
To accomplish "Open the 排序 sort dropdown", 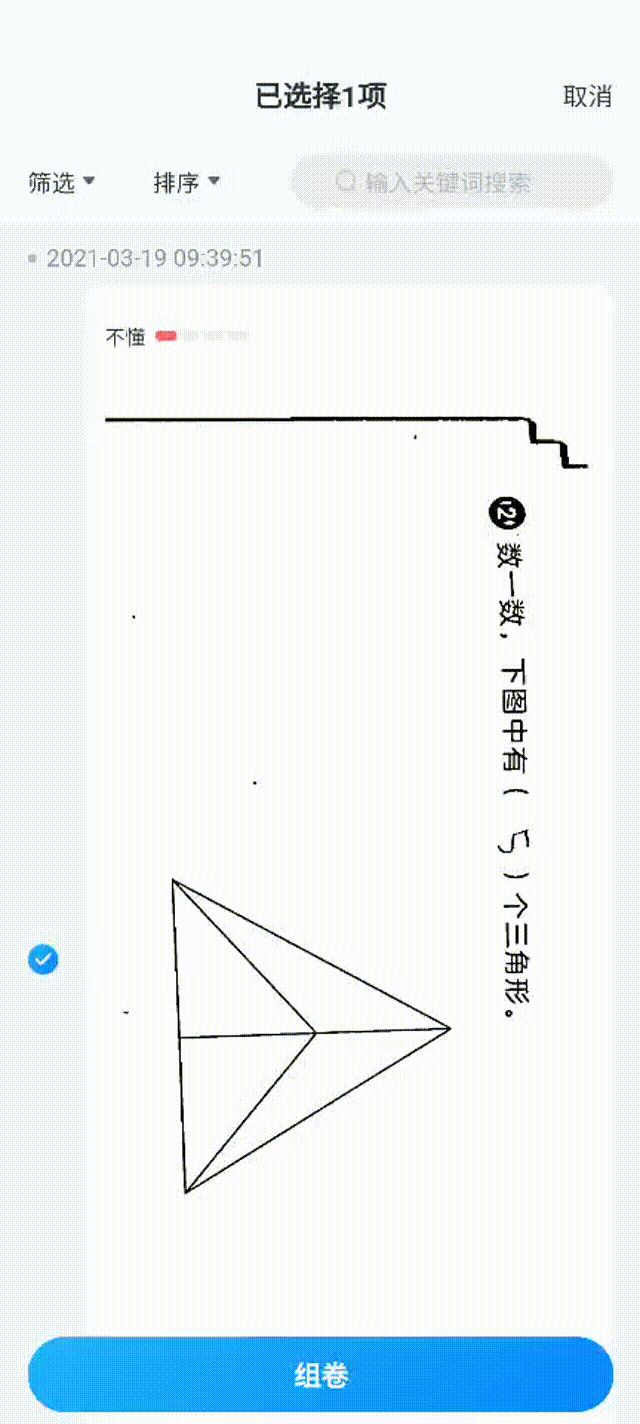I will 186,182.
